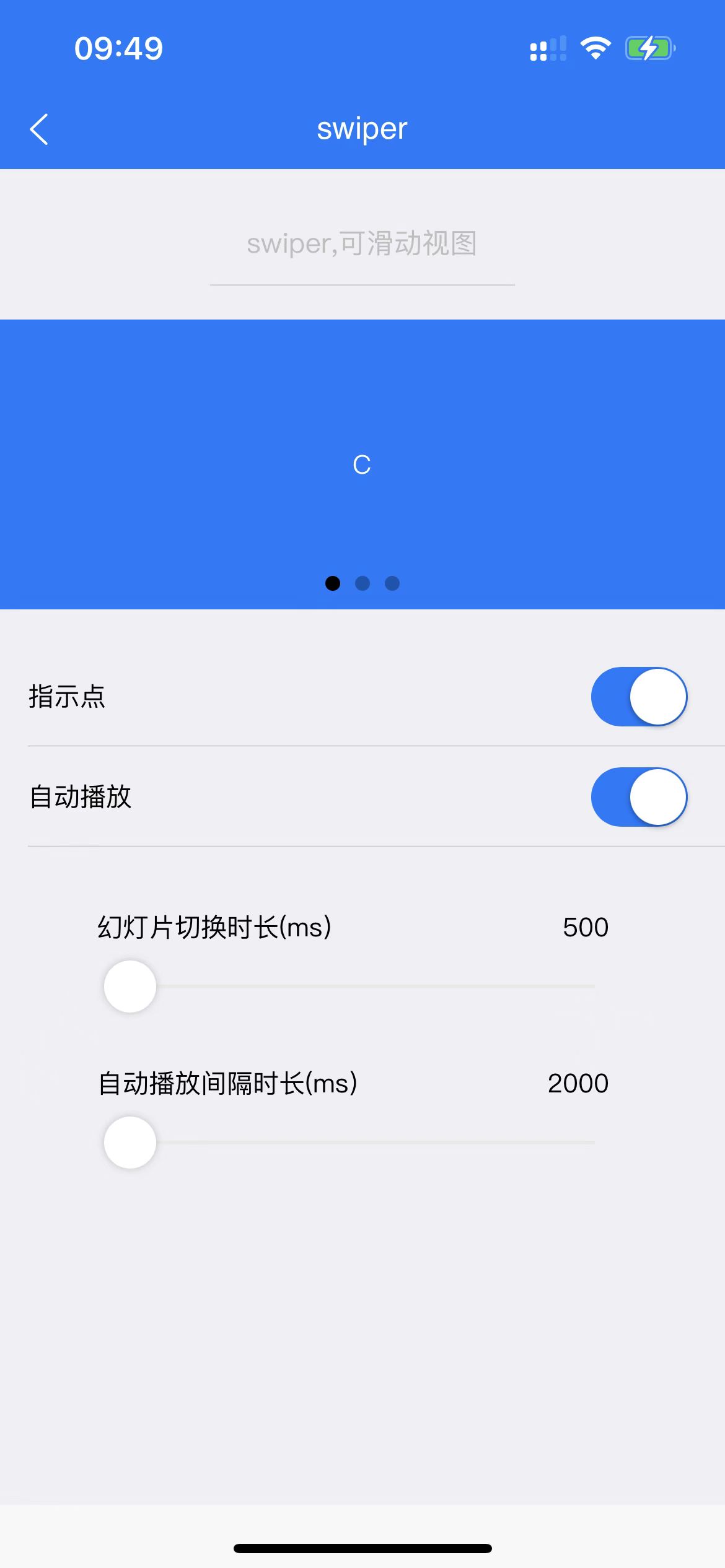Image resolution: width=725 pixels, height=1568 pixels.
Task: Toggle the indicator dots setting
Action: pos(639,696)
